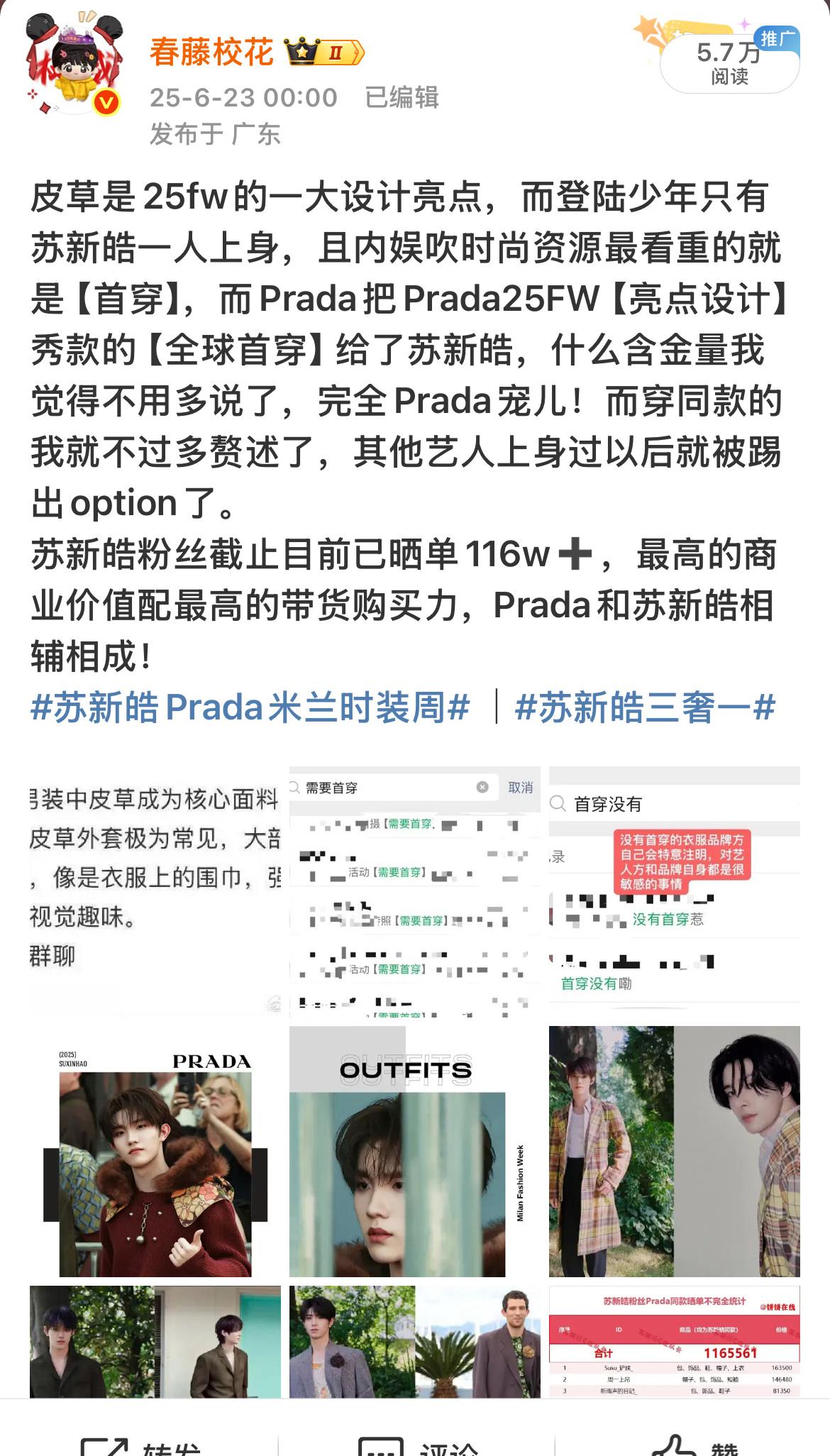Image resolution: width=830 pixels, height=1456 pixels.
Task: Open the 晒单统计 1165561 table image
Action: click(675, 1342)
